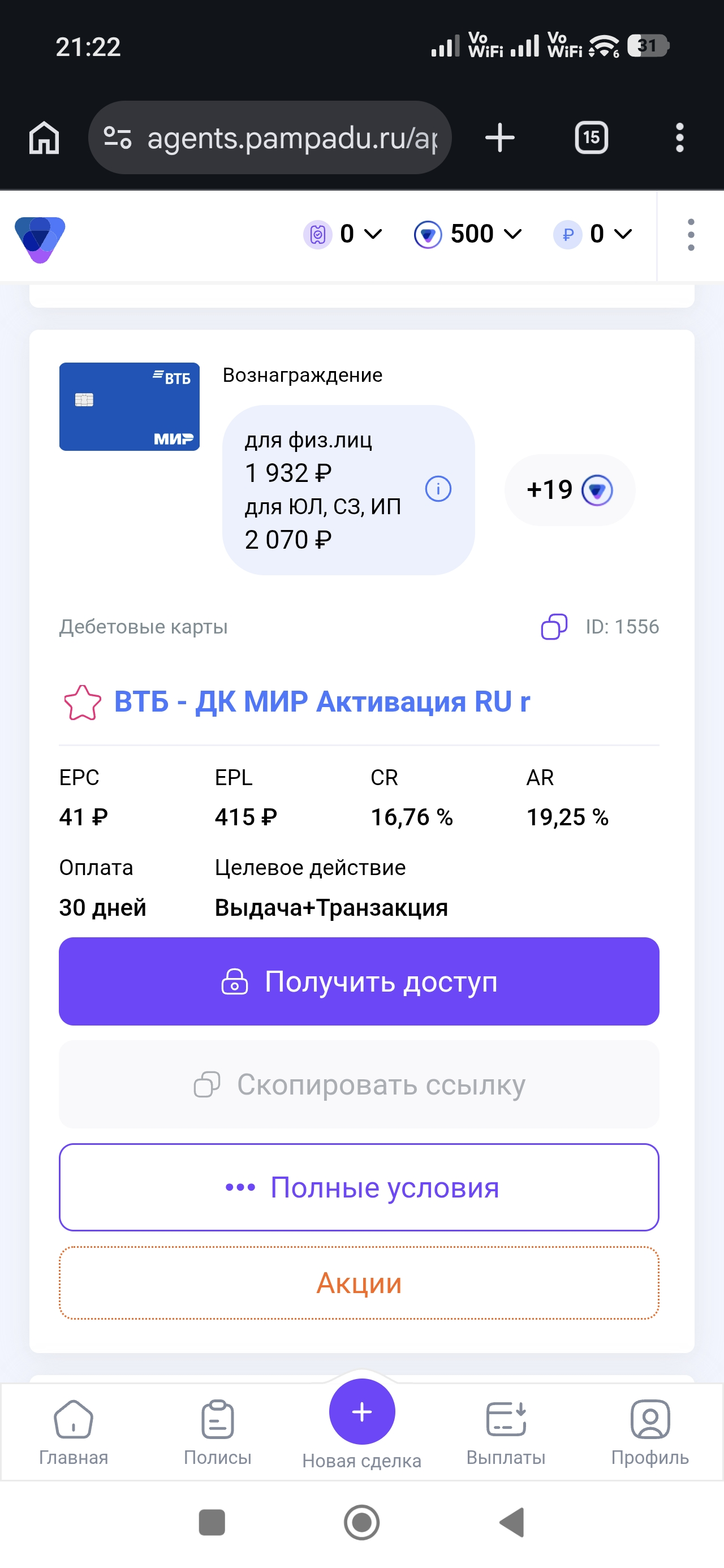The height and width of the screenshot is (1568, 724).
Task: Show the 15 open browser tabs
Action: 591,137
